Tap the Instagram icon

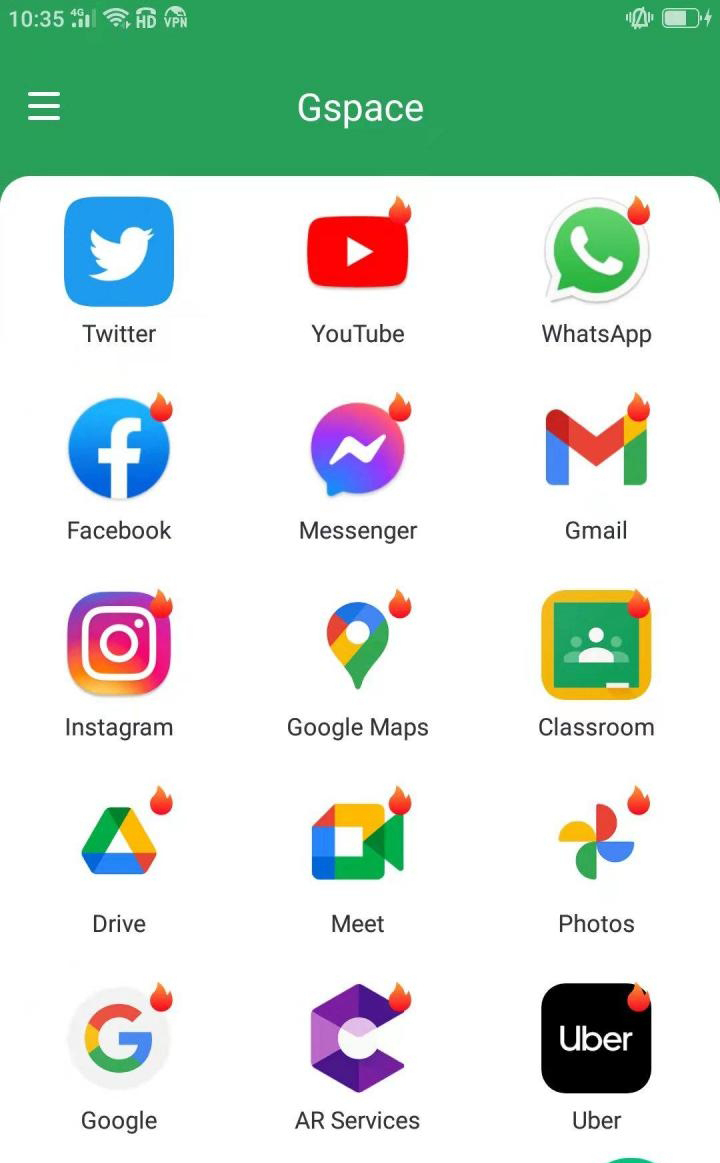click(119, 645)
